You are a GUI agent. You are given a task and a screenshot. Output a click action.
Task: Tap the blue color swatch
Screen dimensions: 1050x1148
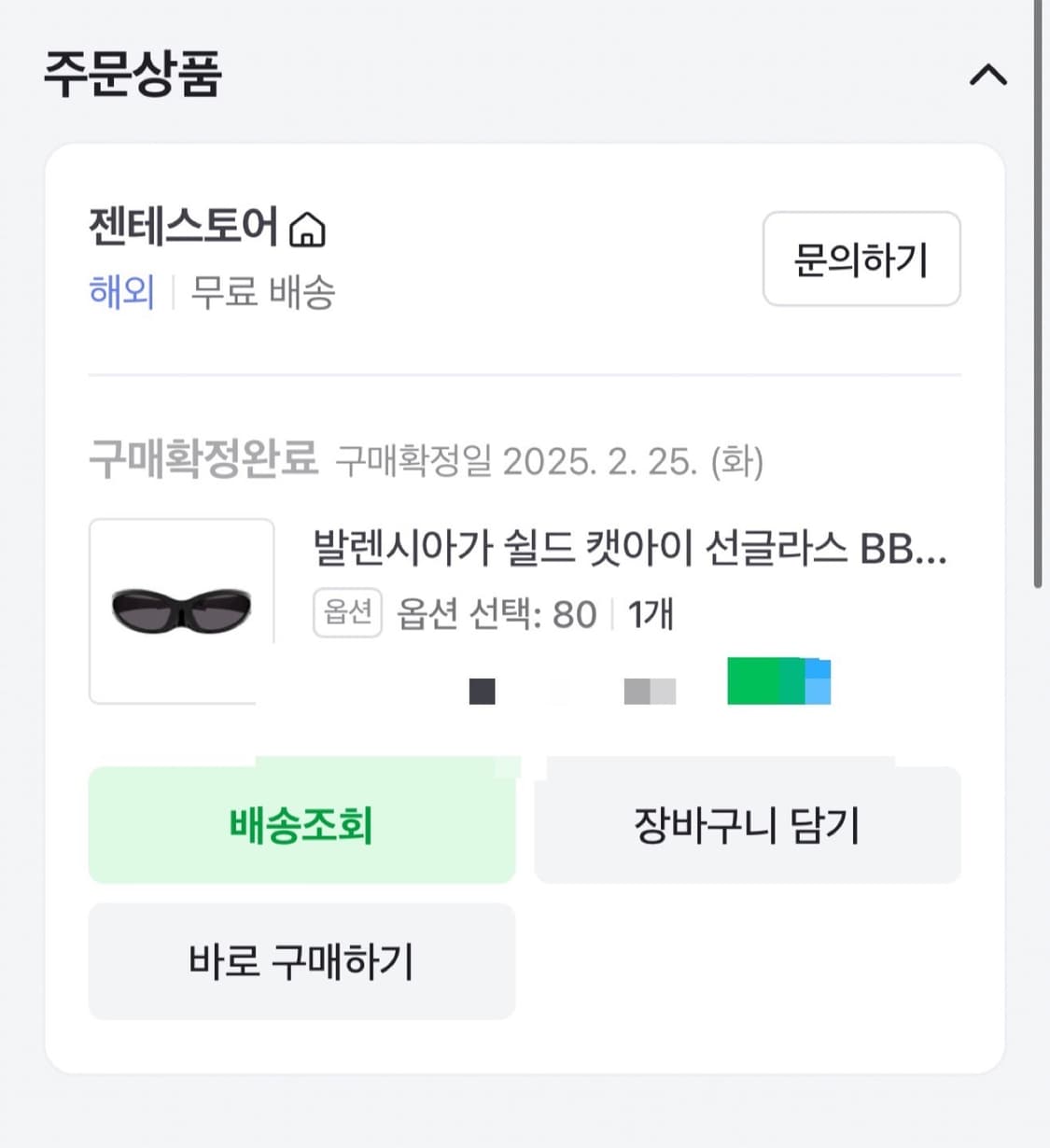click(x=817, y=684)
